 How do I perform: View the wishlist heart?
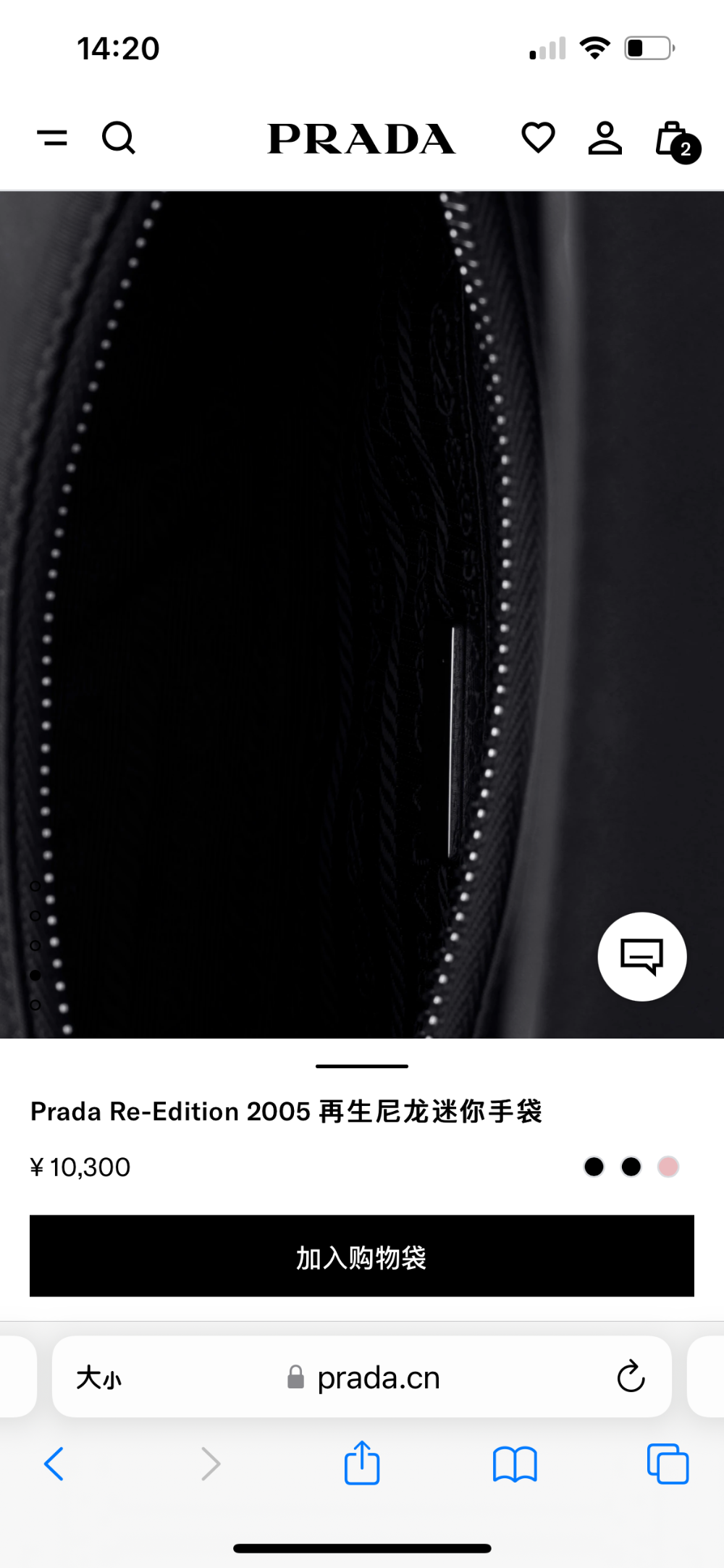point(538,138)
